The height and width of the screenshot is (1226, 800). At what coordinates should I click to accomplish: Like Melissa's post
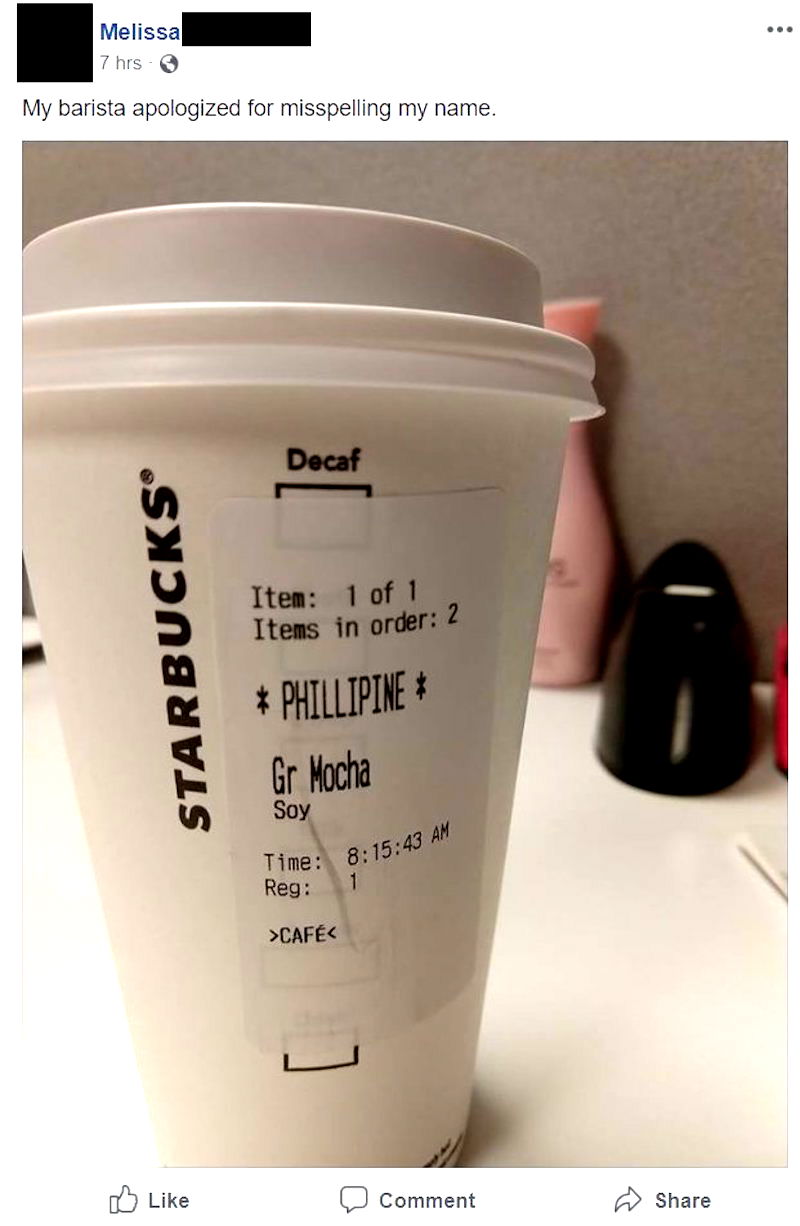[x=149, y=1200]
